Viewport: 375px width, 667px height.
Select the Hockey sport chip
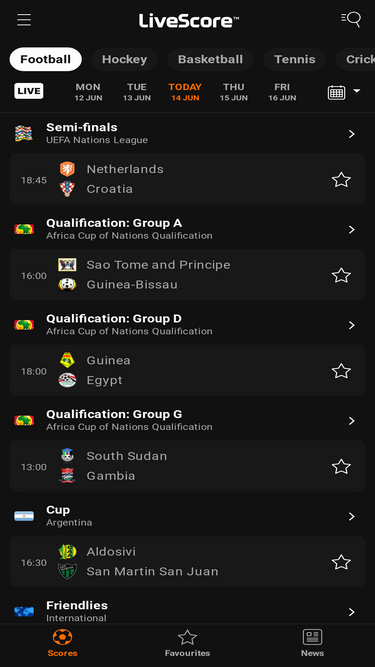click(x=125, y=59)
